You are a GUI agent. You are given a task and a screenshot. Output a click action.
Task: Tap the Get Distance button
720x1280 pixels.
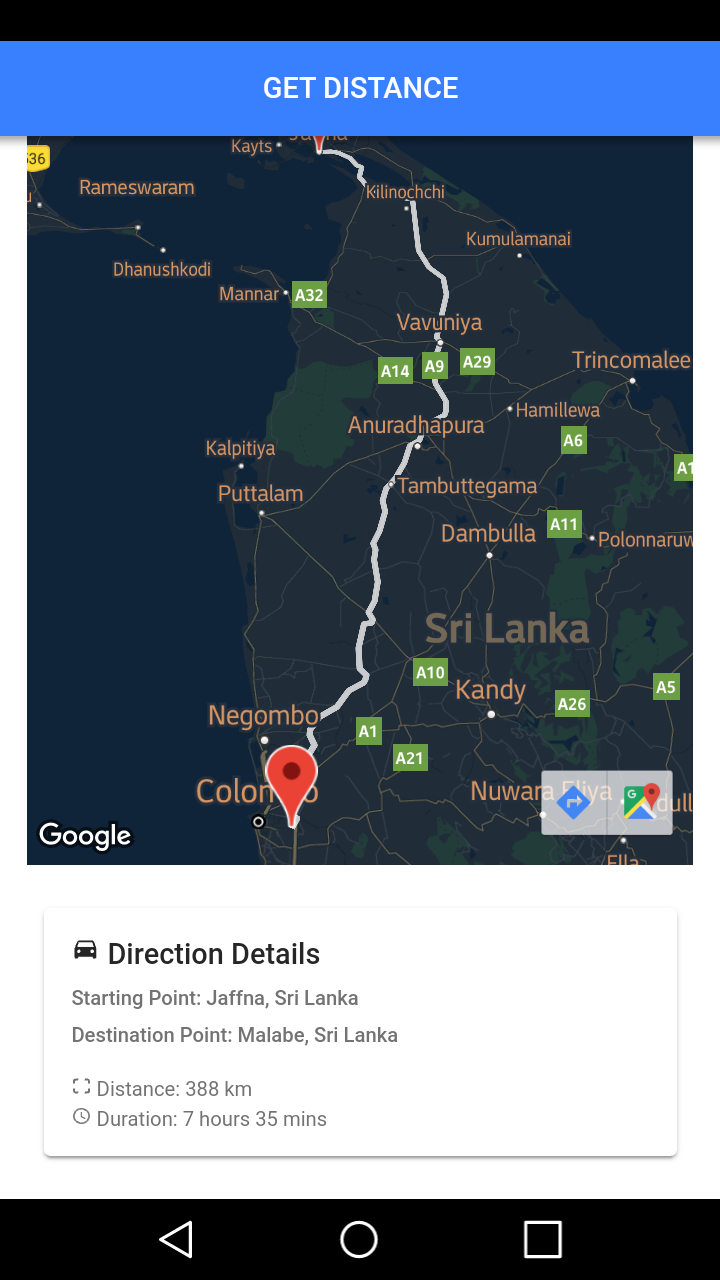point(360,88)
